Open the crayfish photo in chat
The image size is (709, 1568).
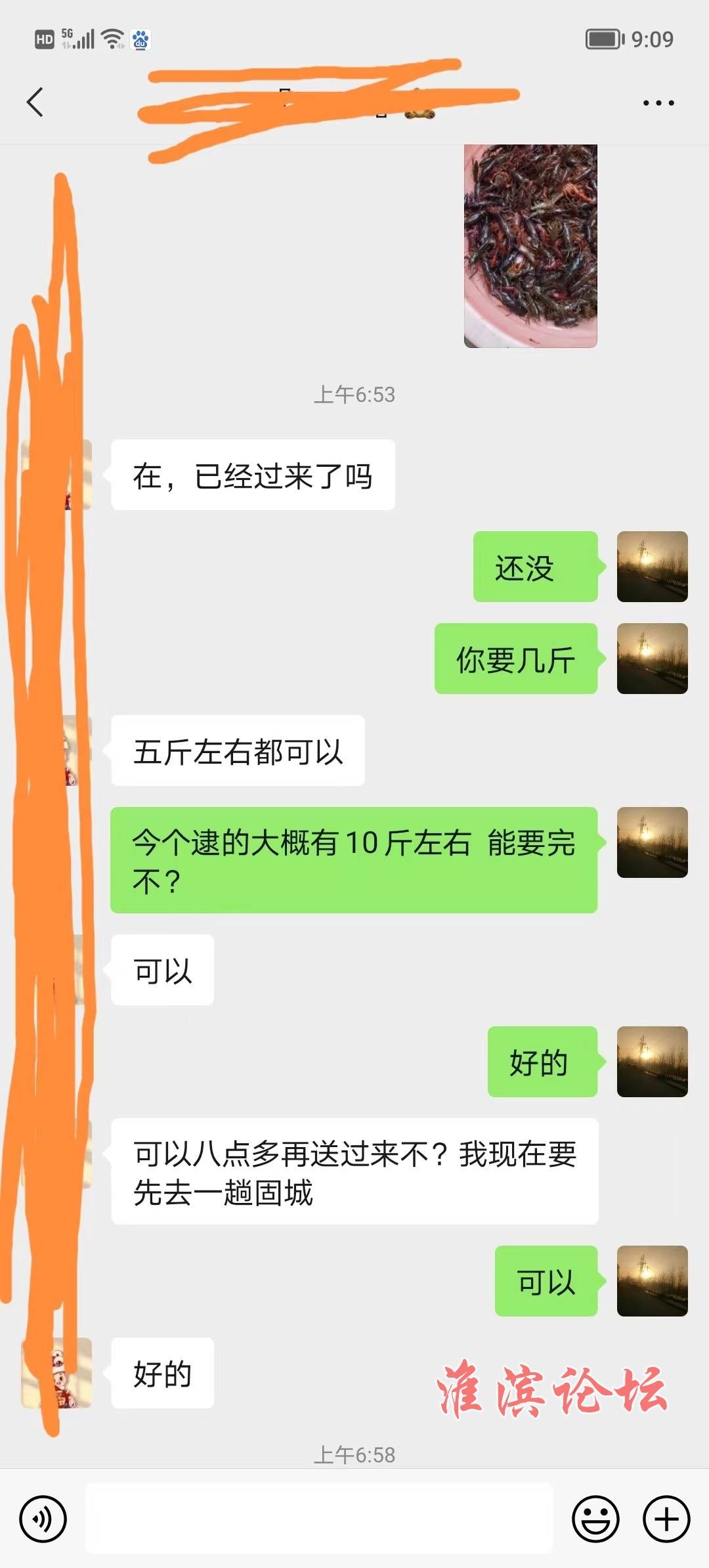[x=530, y=246]
